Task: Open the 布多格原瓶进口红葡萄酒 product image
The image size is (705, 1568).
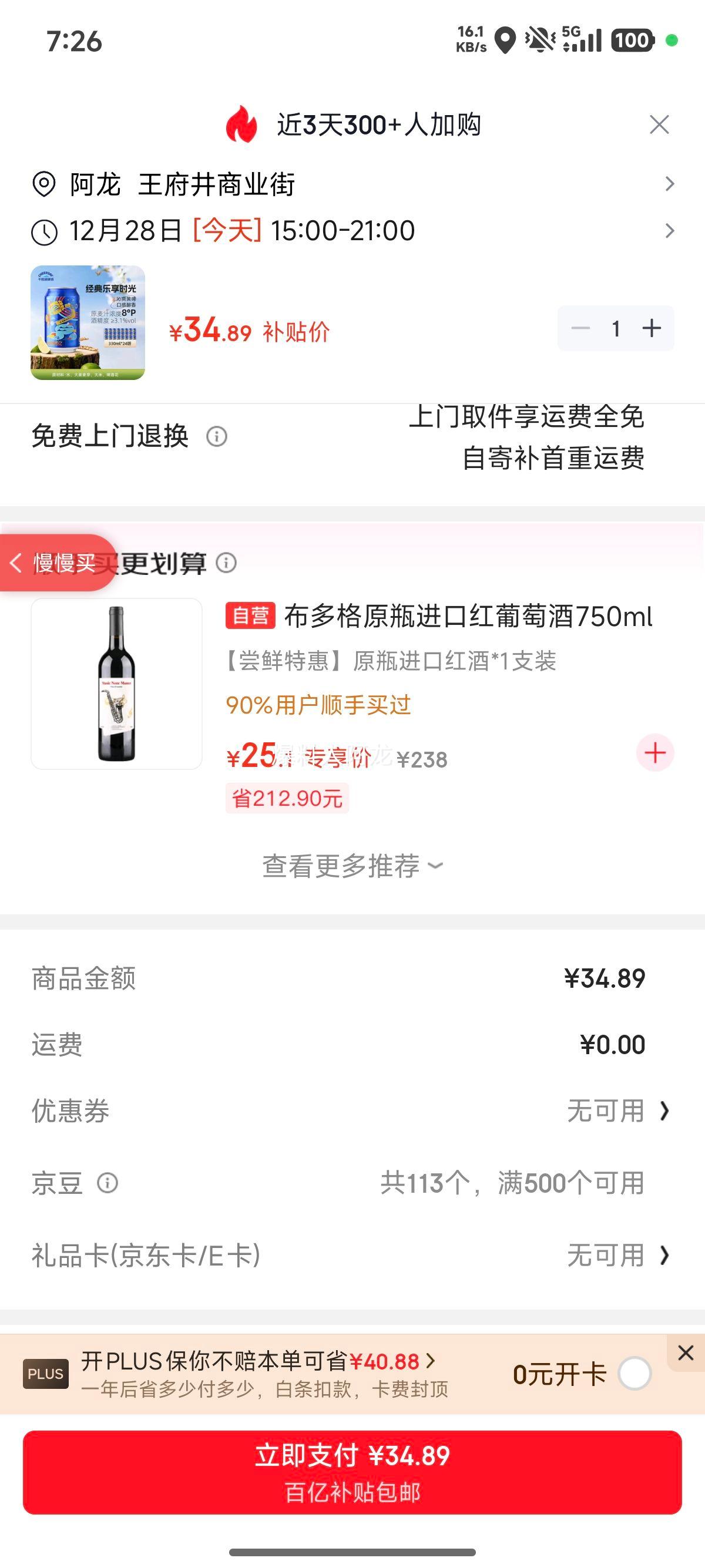Action: [x=116, y=684]
